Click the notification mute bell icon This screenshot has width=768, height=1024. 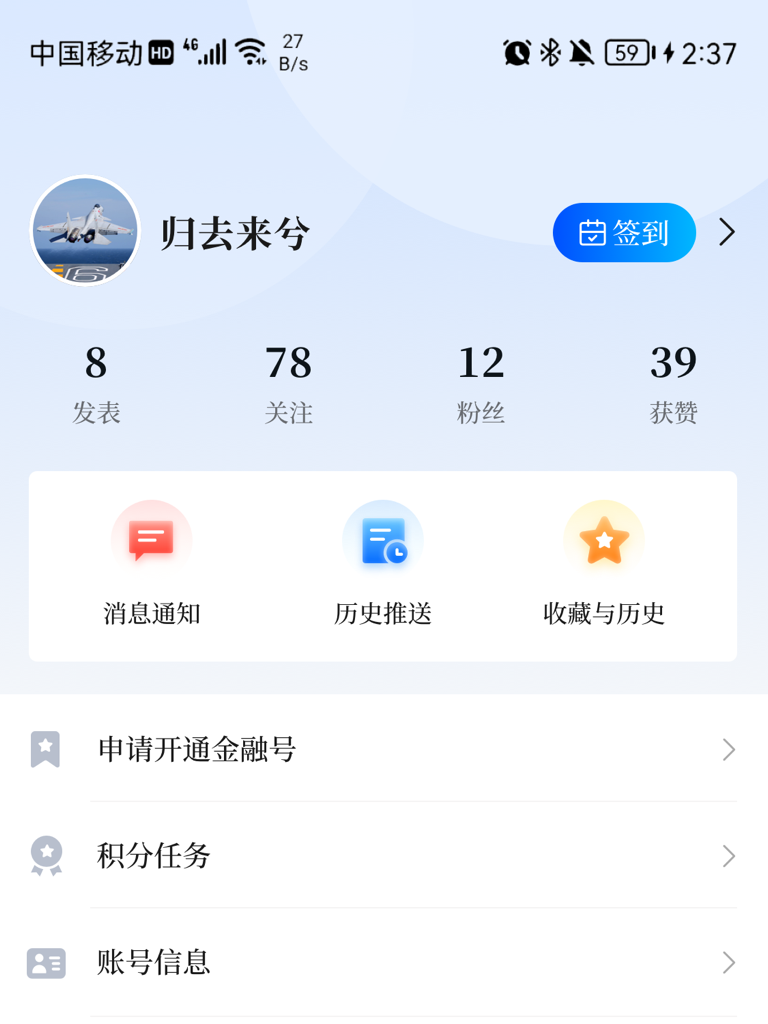point(583,53)
